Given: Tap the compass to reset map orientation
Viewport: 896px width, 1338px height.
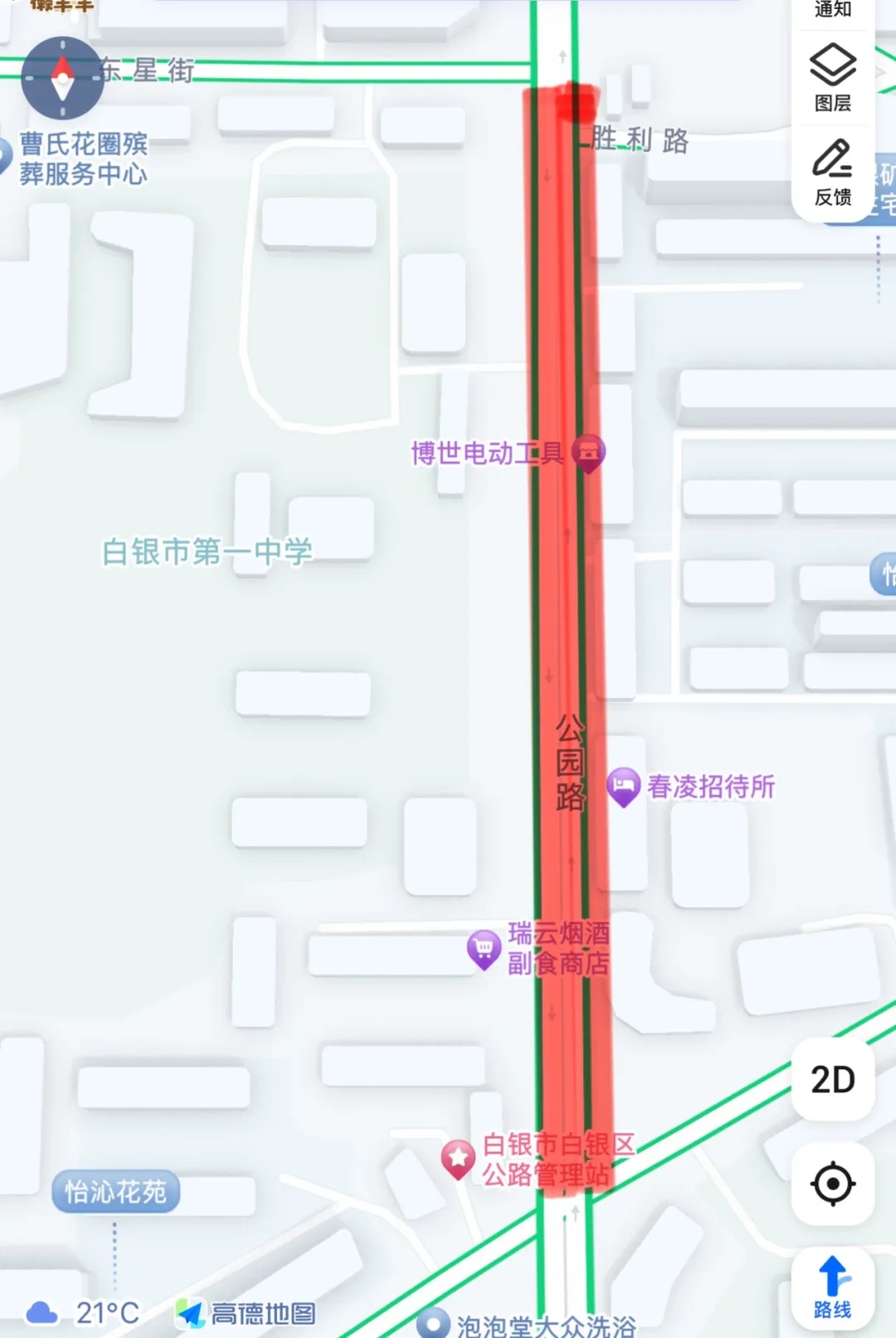Looking at the screenshot, I should tap(62, 78).
